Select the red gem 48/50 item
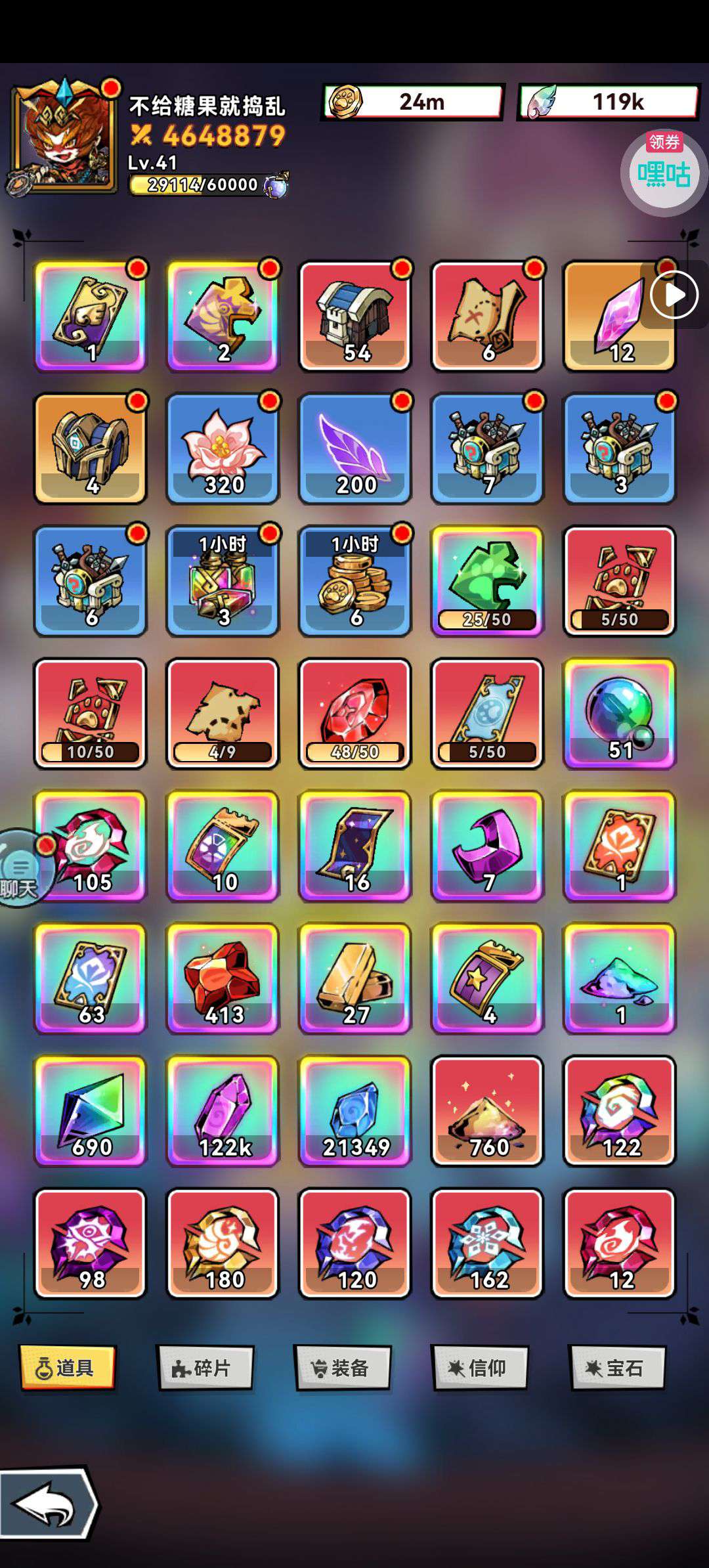Viewport: 709px width, 1568px height. [355, 714]
